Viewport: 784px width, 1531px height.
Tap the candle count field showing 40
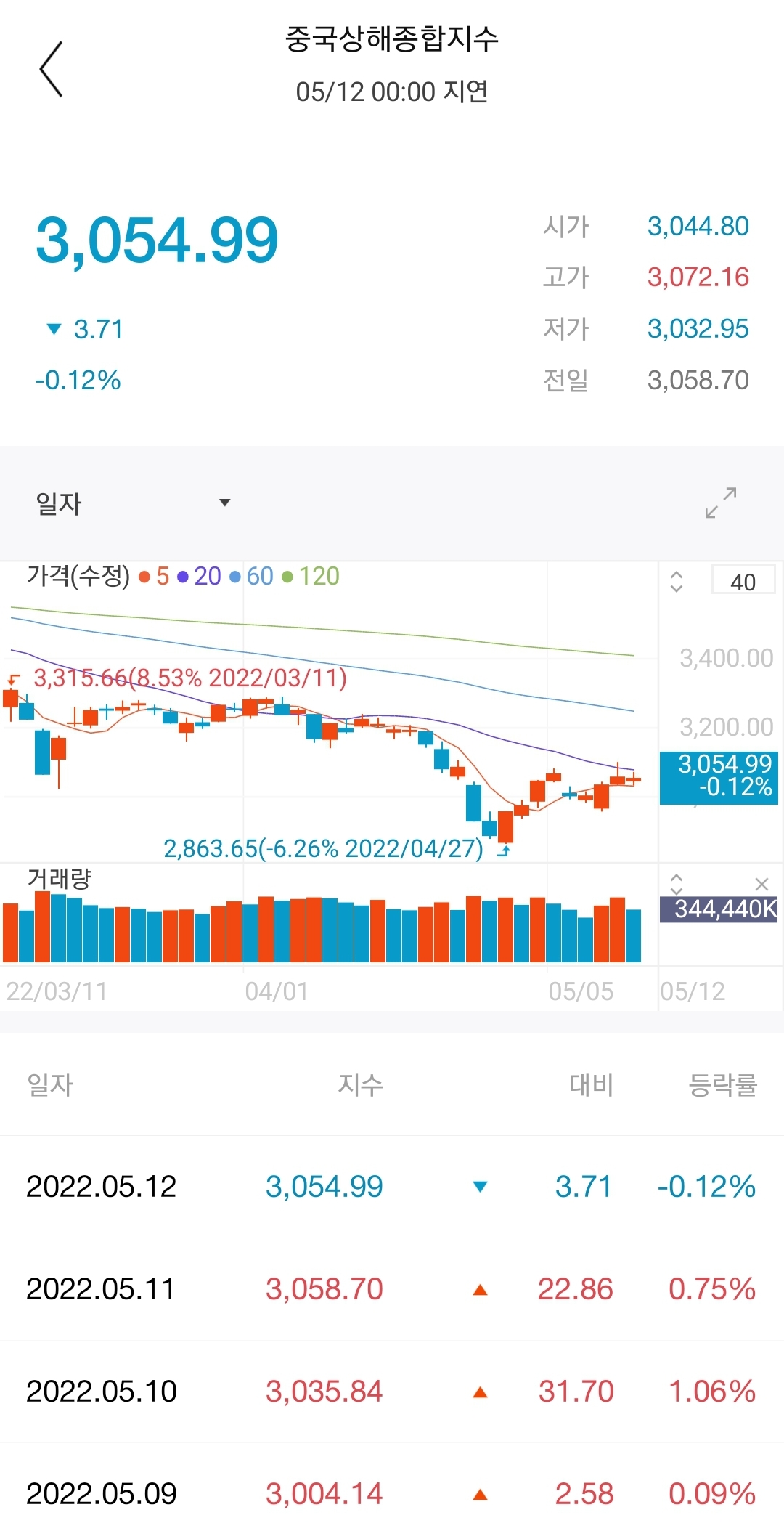coord(743,581)
